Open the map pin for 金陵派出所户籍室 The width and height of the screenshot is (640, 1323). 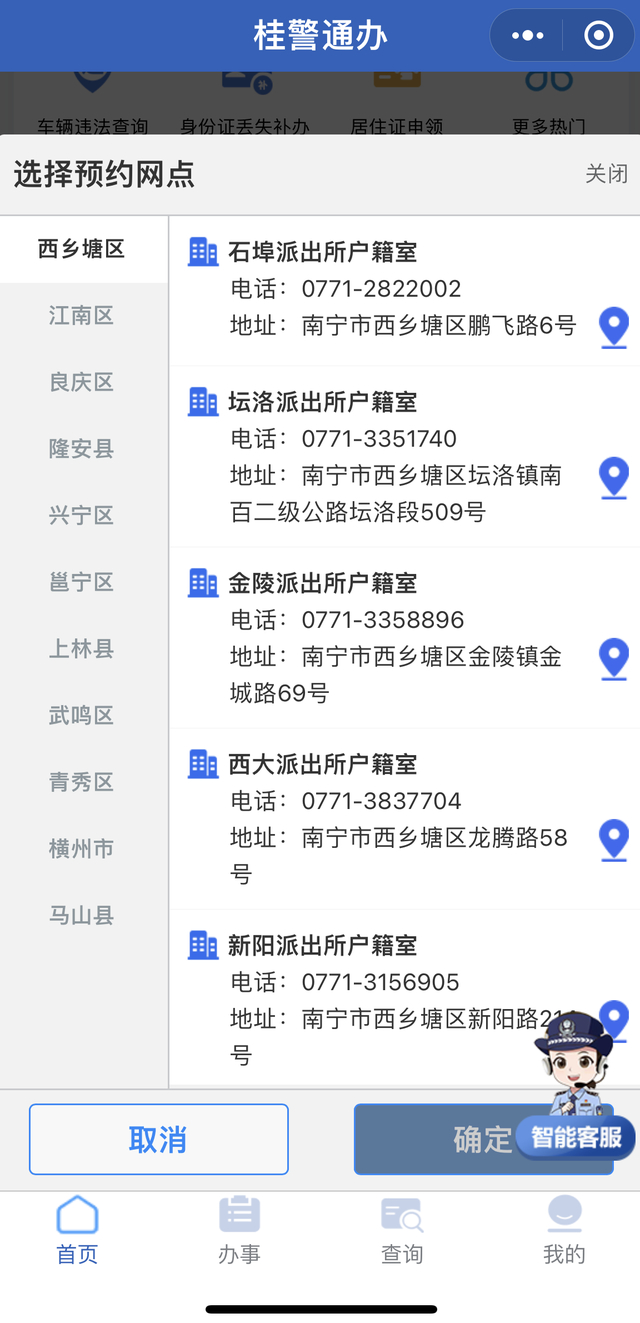pyautogui.click(x=613, y=660)
